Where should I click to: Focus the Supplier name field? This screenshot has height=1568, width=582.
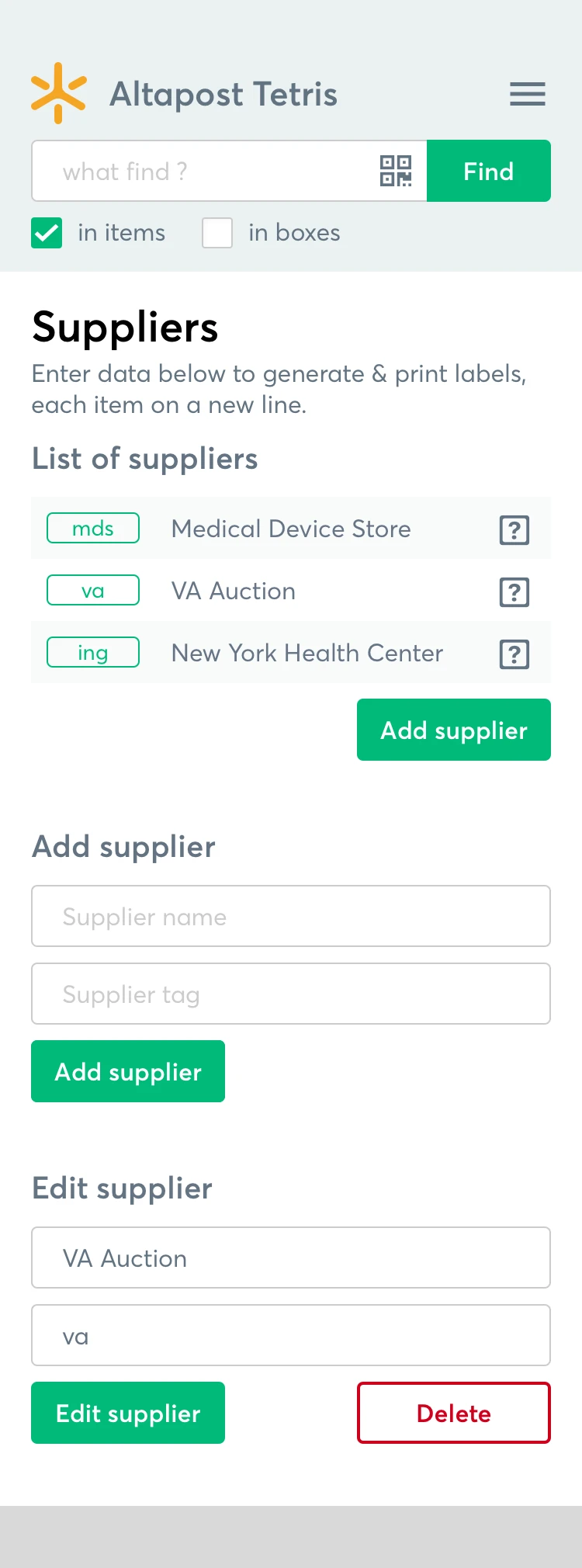291,916
